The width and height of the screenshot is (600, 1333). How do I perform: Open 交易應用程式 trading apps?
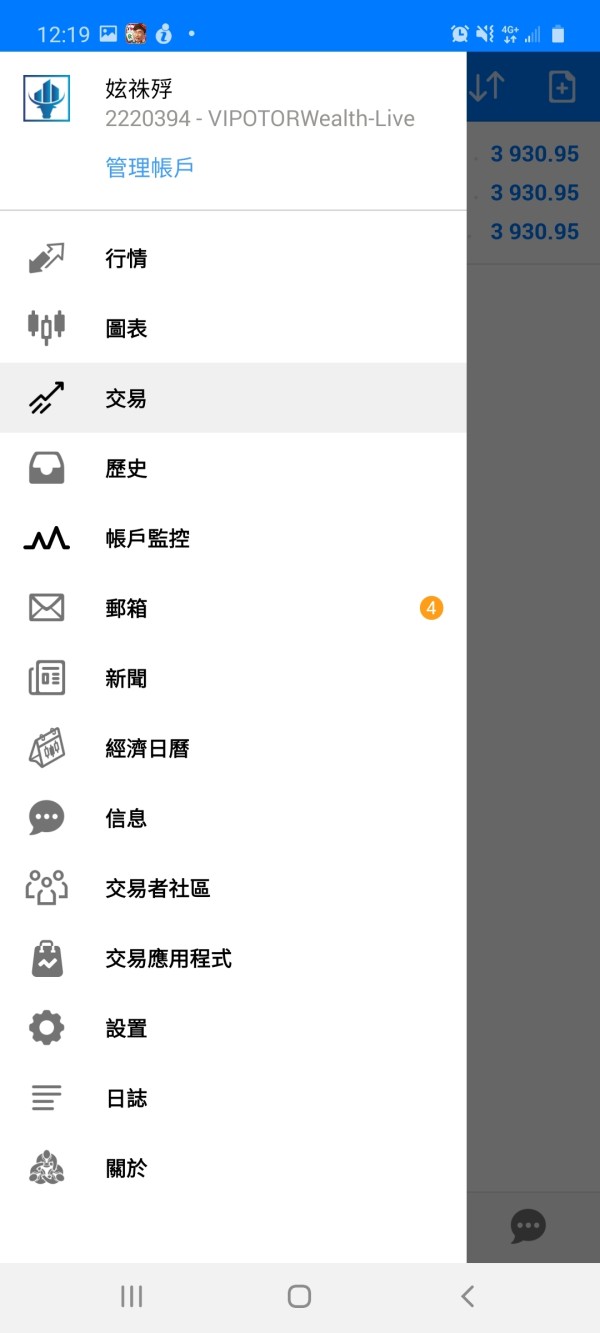[x=233, y=959]
